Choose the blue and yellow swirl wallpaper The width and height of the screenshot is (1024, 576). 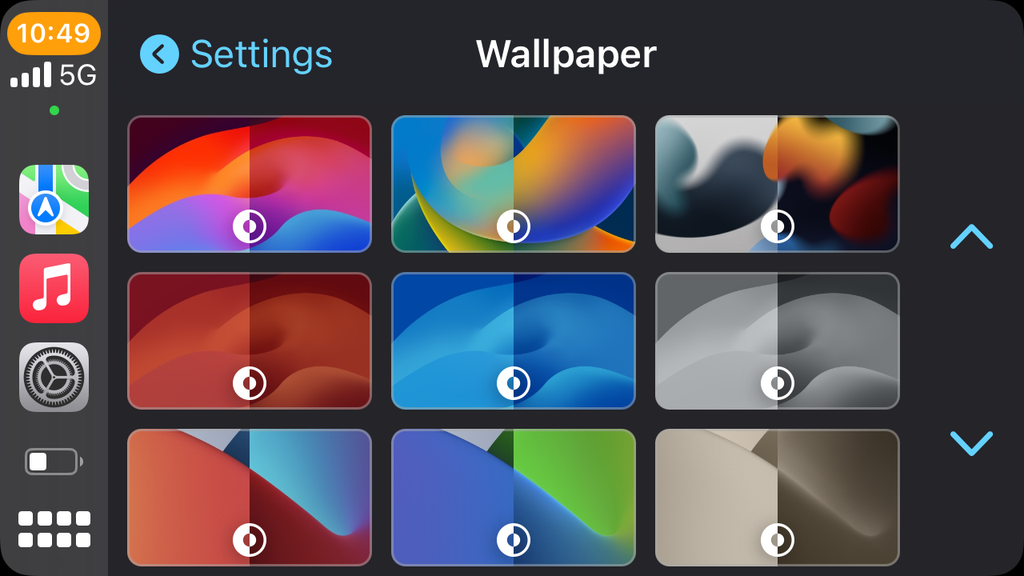(513, 184)
